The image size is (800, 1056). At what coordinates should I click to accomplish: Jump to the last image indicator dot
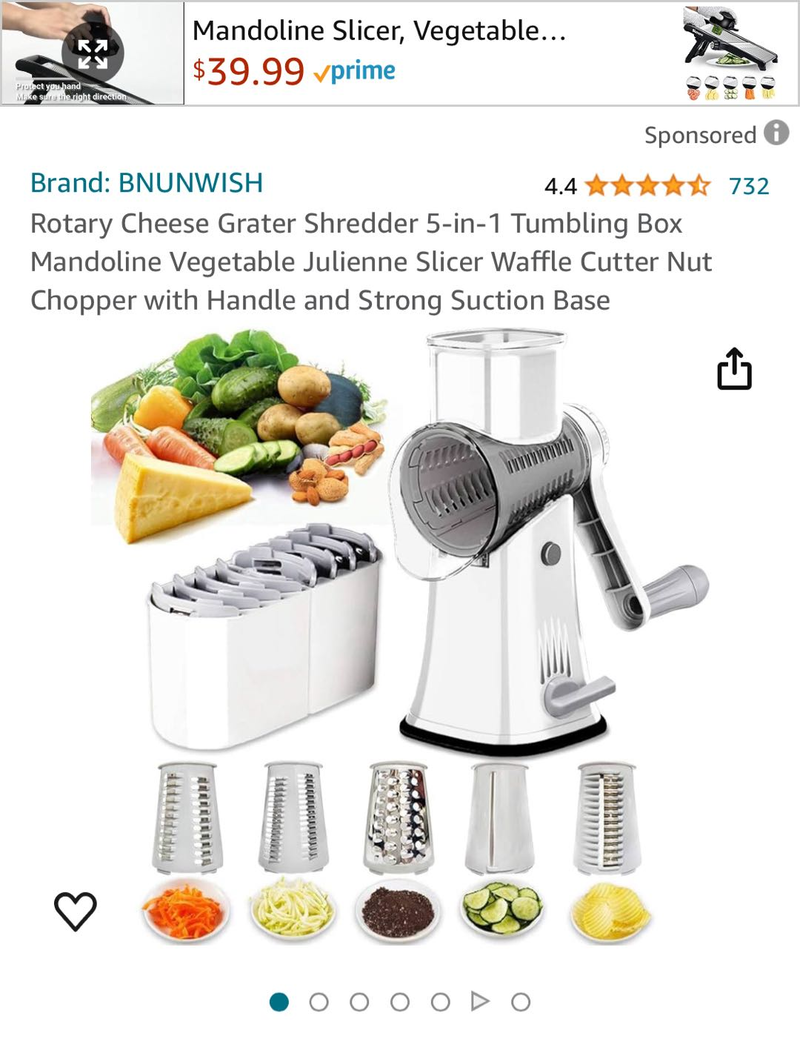tap(520, 1001)
